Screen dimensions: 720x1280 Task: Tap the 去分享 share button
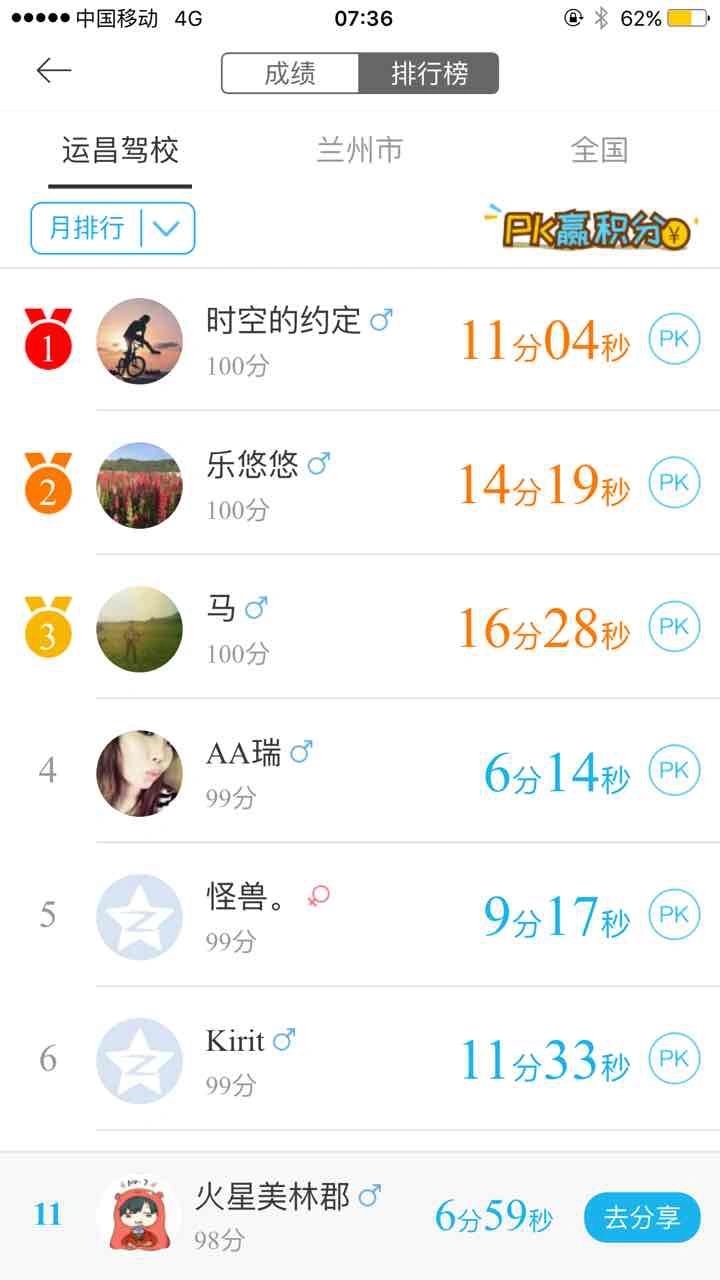click(x=642, y=1217)
